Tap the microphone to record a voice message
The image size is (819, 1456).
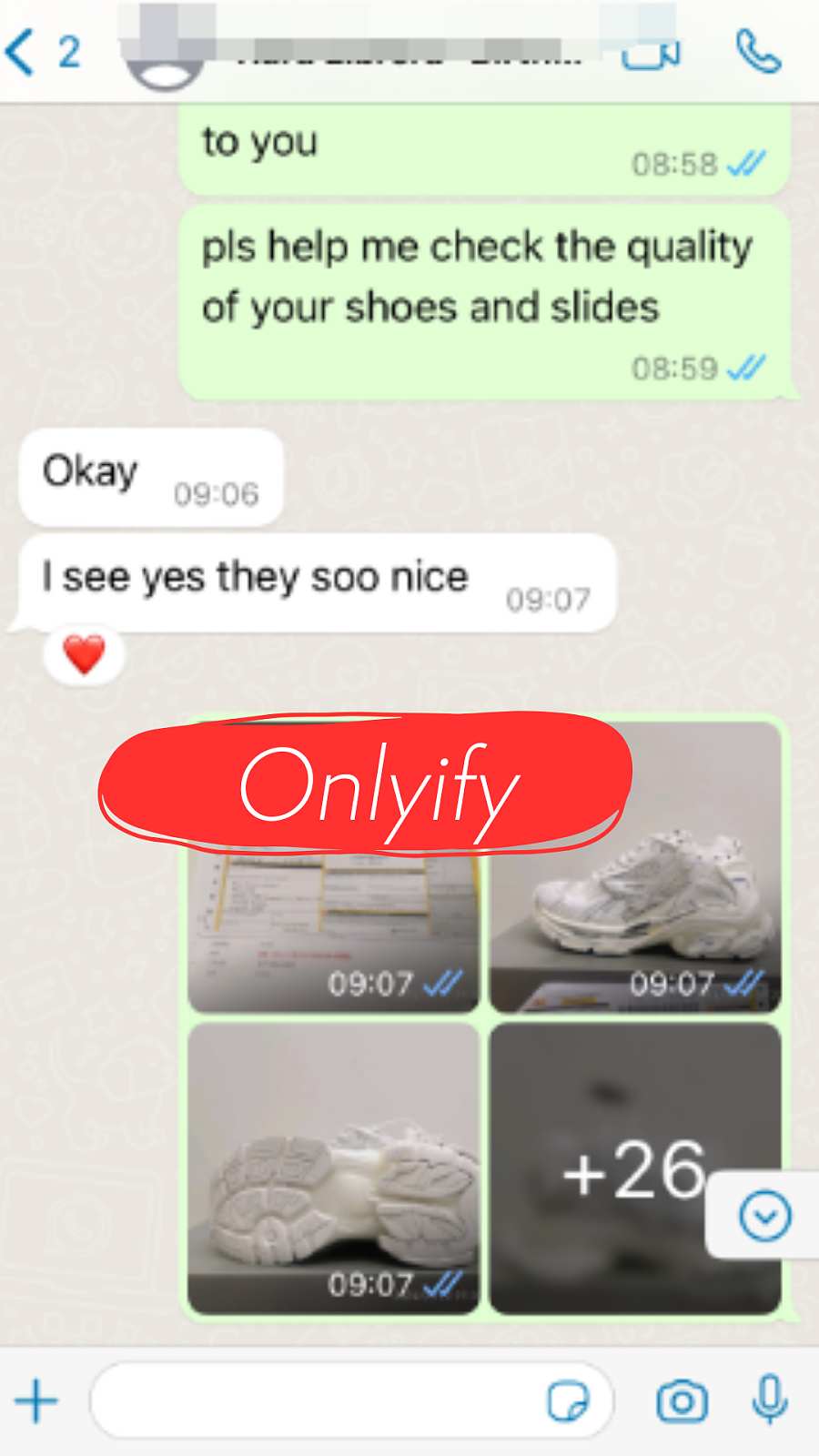[770, 1400]
